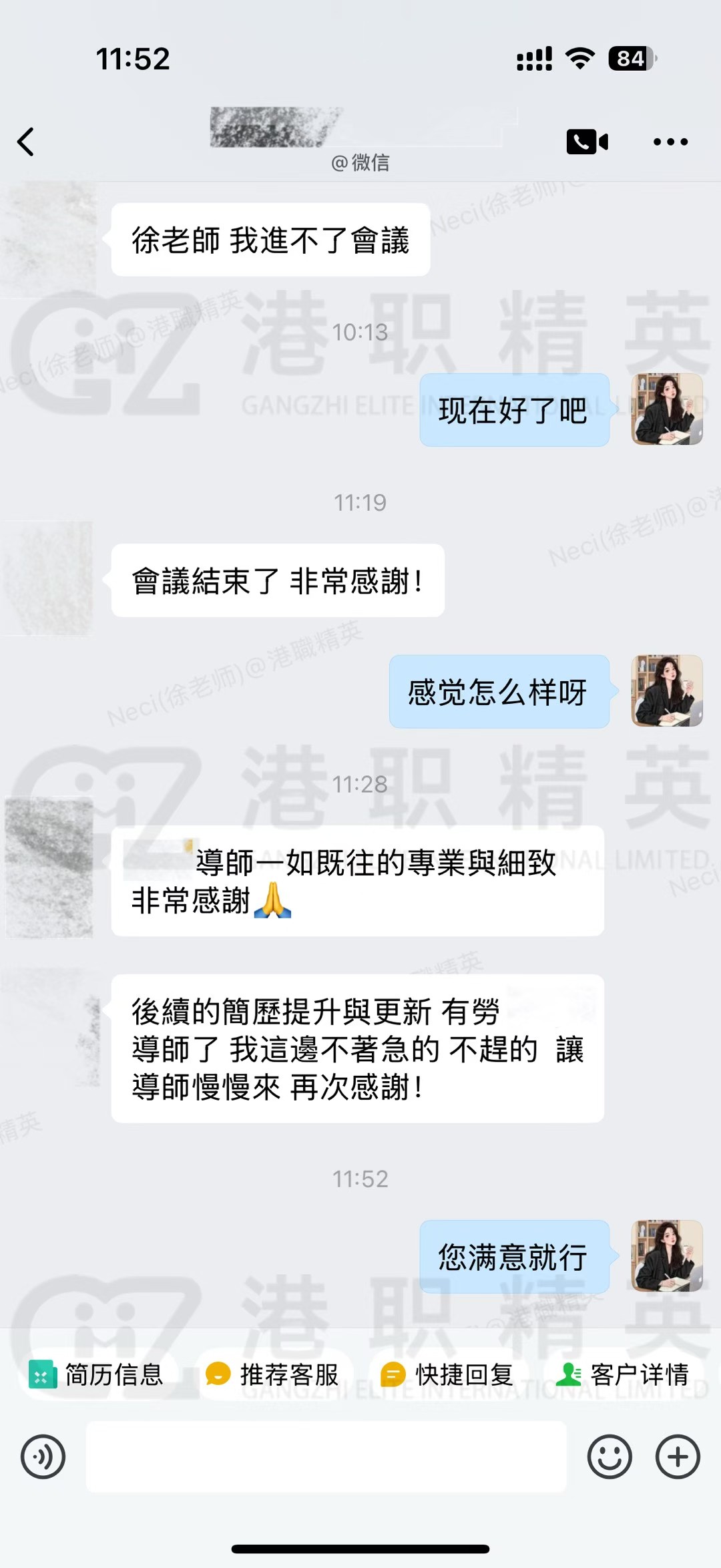Focus the message text field
The width and height of the screenshot is (721, 1568).
click(x=326, y=1456)
